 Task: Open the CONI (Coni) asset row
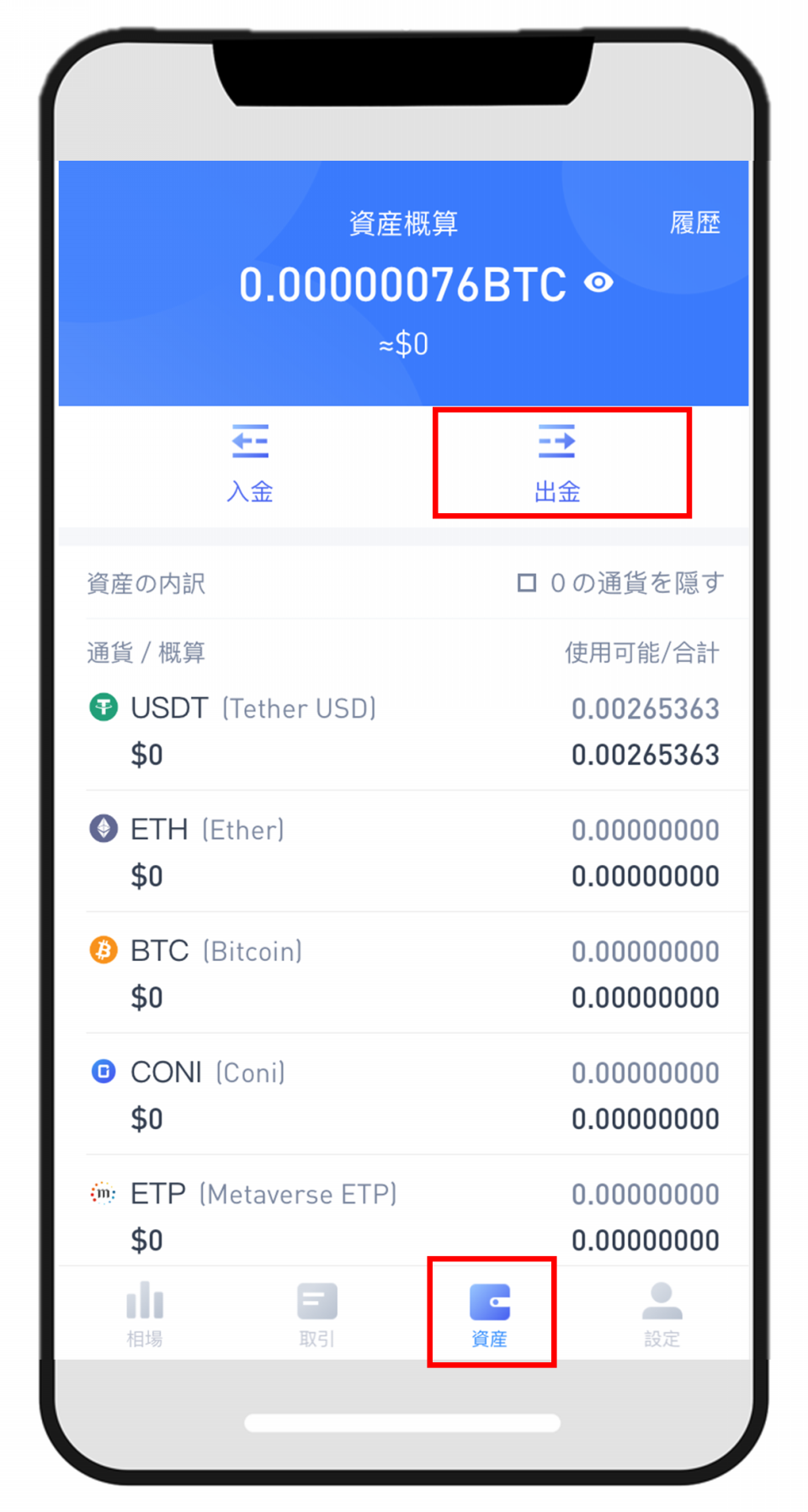[x=404, y=1094]
